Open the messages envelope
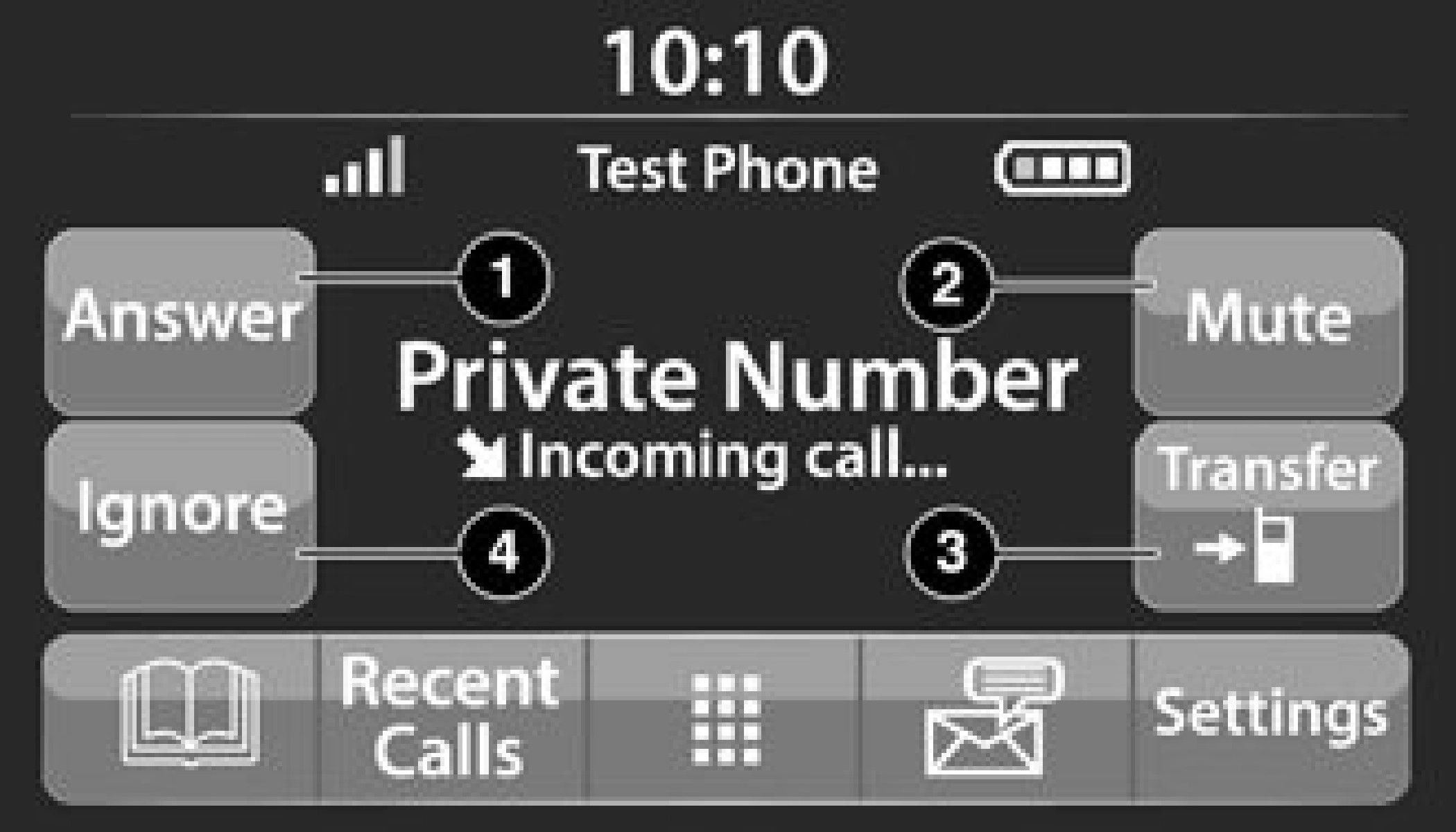Screen dimensions: 1456x832 [995, 718]
